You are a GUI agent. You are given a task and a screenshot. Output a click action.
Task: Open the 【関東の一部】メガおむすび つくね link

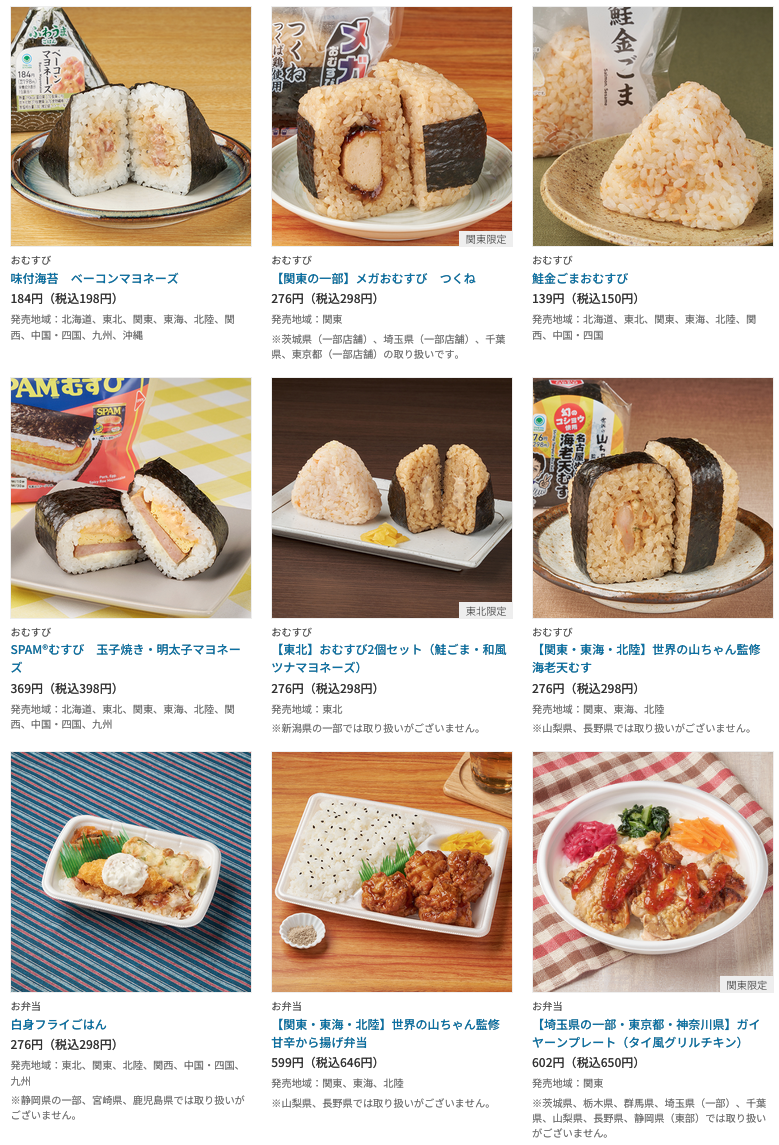point(373,278)
